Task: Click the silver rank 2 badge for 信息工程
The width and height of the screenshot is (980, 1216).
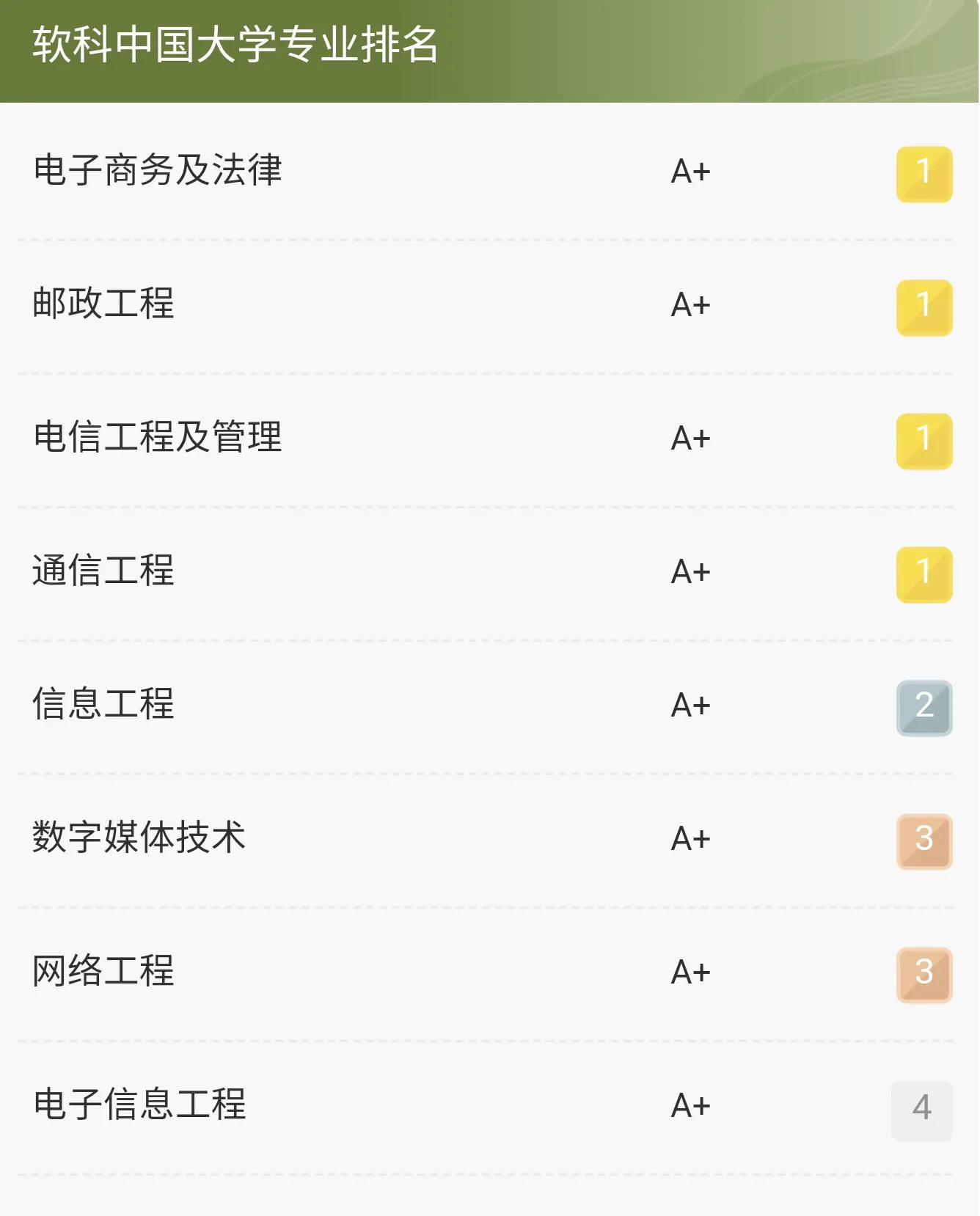Action: [924, 706]
